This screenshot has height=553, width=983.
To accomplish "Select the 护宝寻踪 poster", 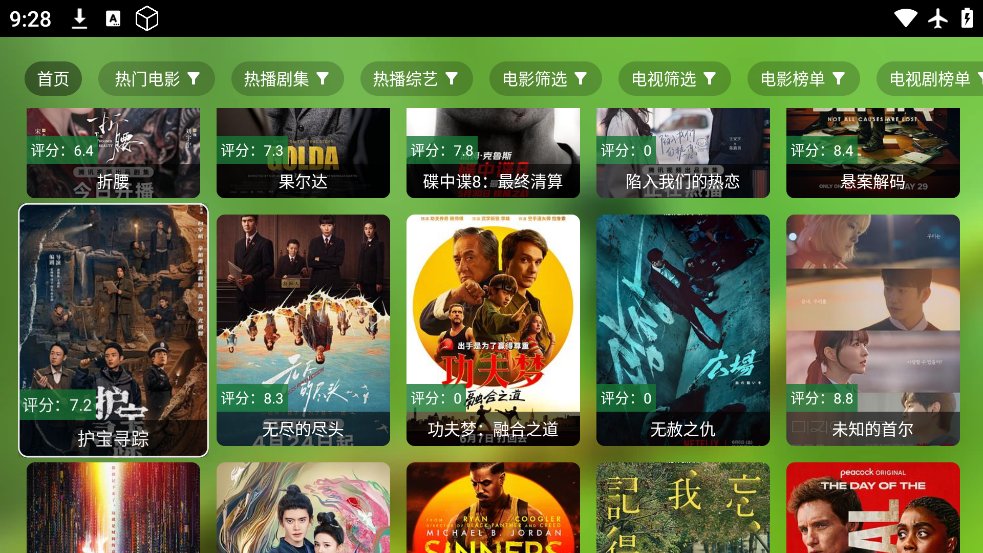I will pyautogui.click(x=113, y=330).
